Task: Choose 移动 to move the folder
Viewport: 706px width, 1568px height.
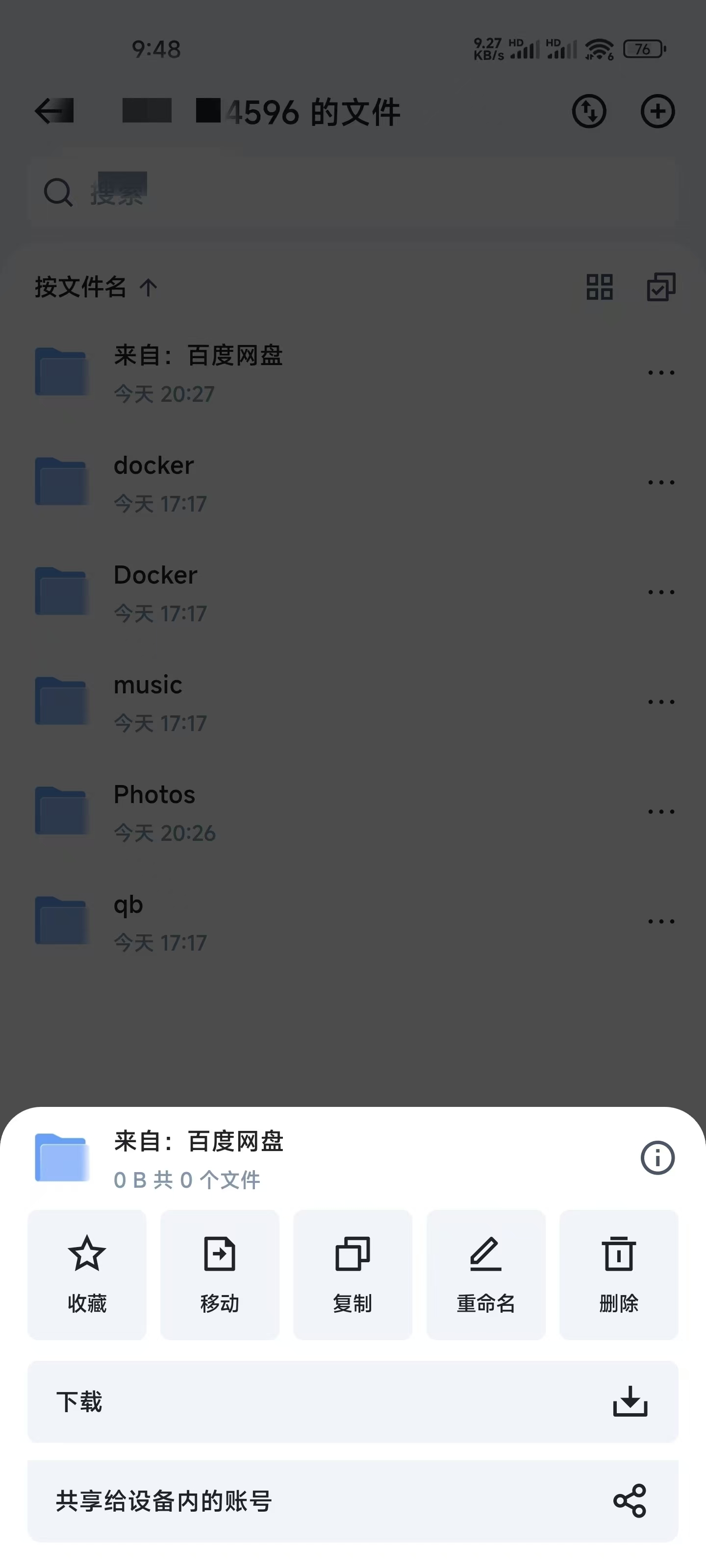Action: click(x=220, y=1274)
